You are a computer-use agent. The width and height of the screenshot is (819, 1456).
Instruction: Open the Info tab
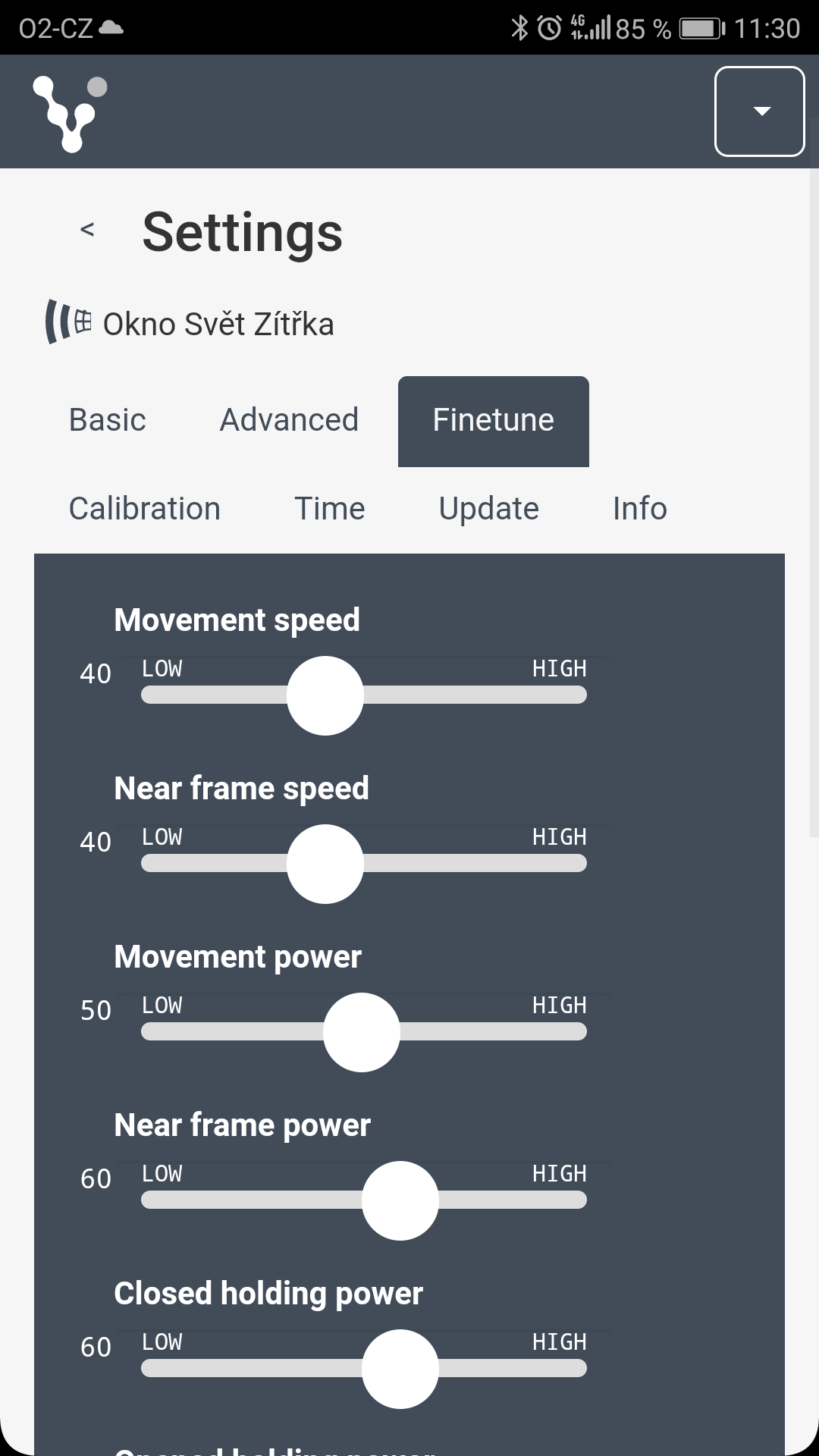point(640,509)
